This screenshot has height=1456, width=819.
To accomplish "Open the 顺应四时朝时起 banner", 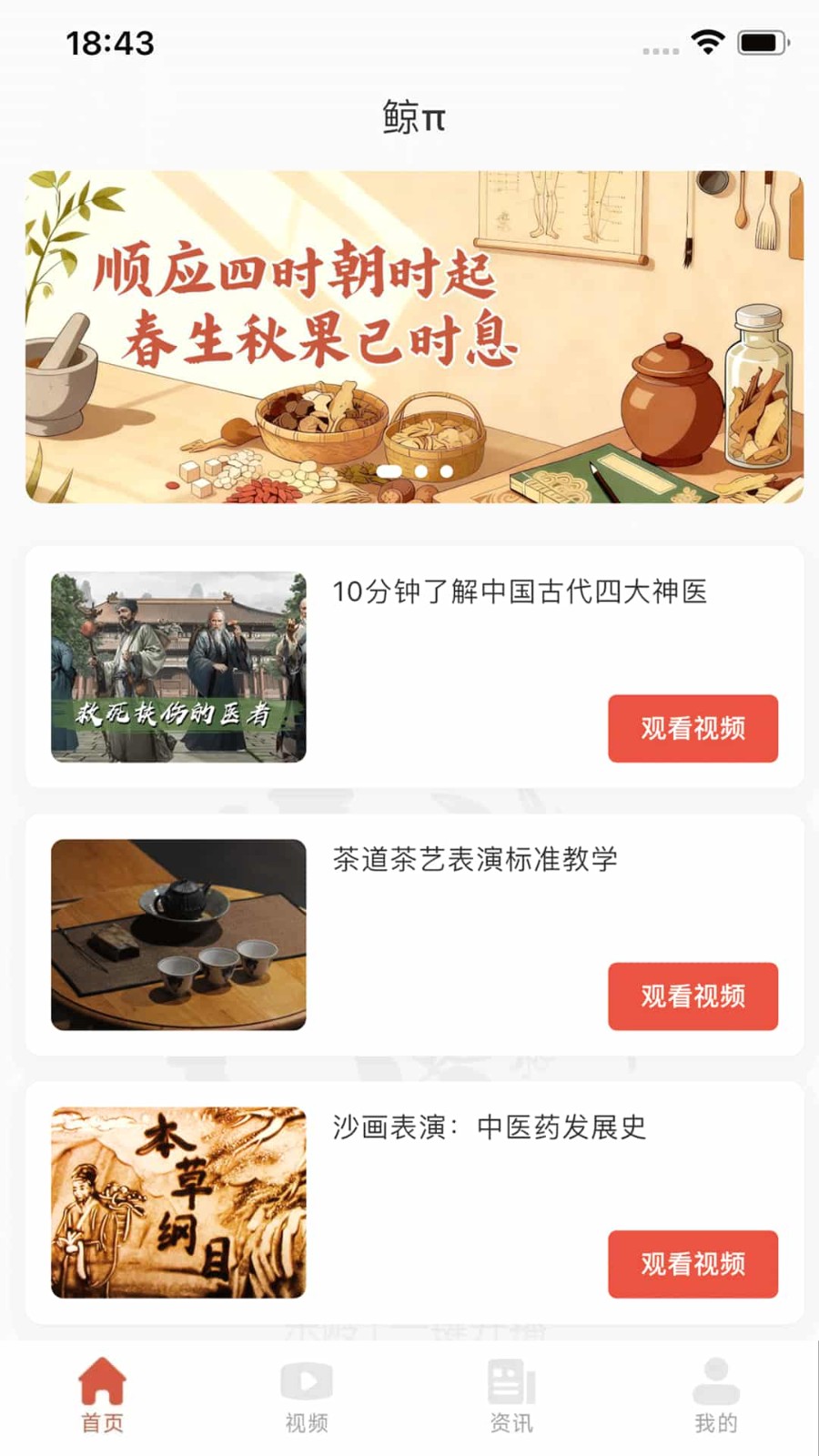I will pos(414,337).
